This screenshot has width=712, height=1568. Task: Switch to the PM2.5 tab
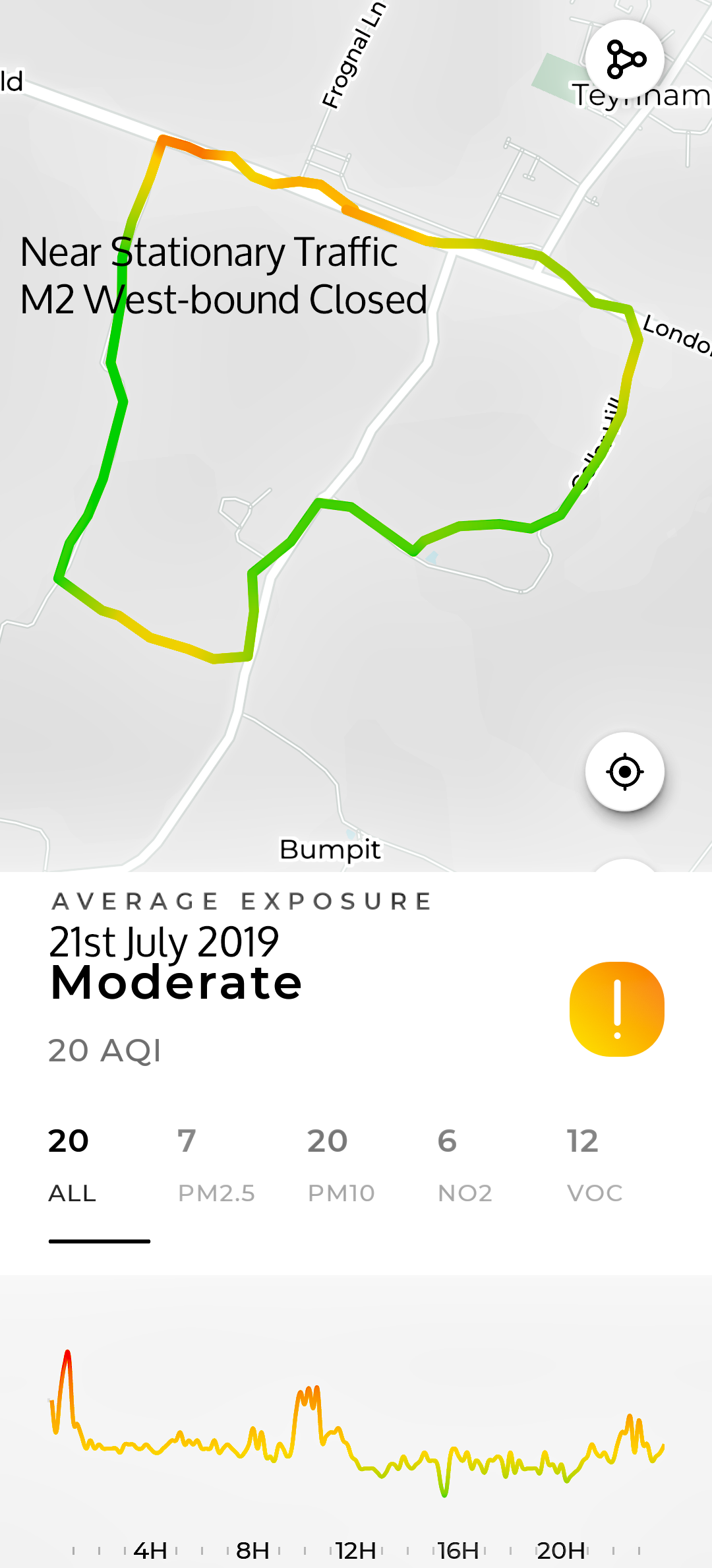click(216, 1165)
